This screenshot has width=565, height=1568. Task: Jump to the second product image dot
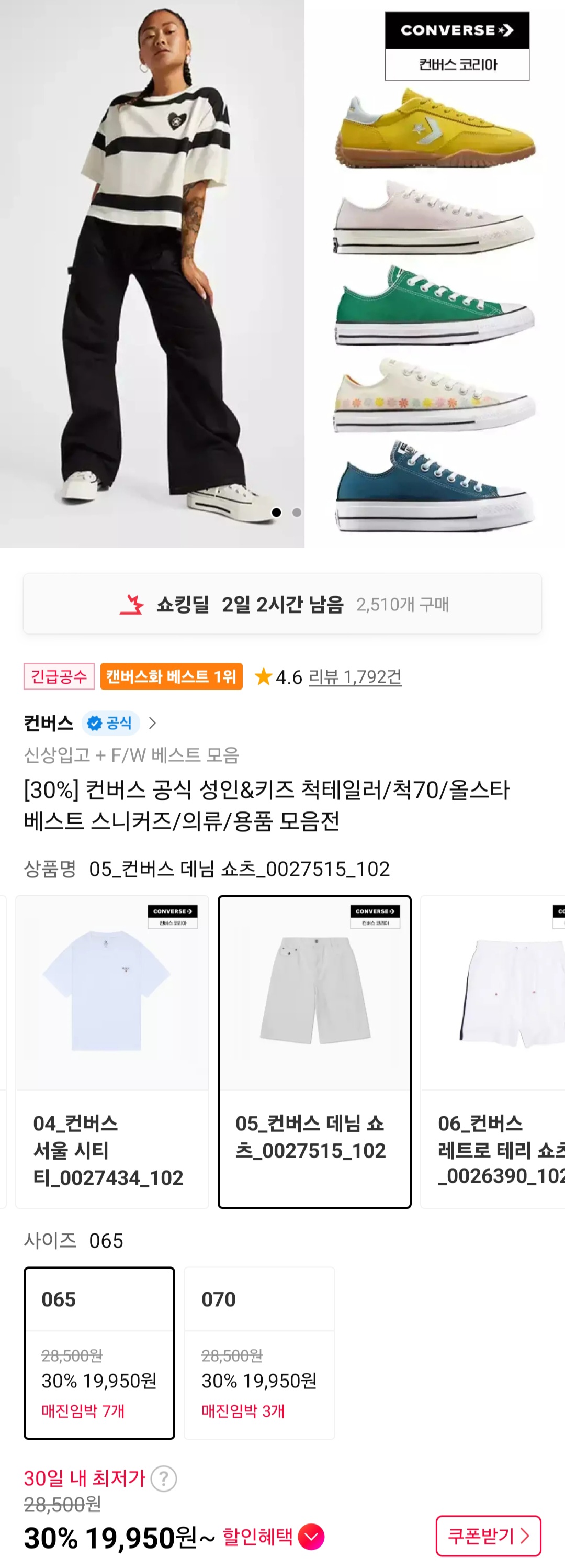click(297, 513)
